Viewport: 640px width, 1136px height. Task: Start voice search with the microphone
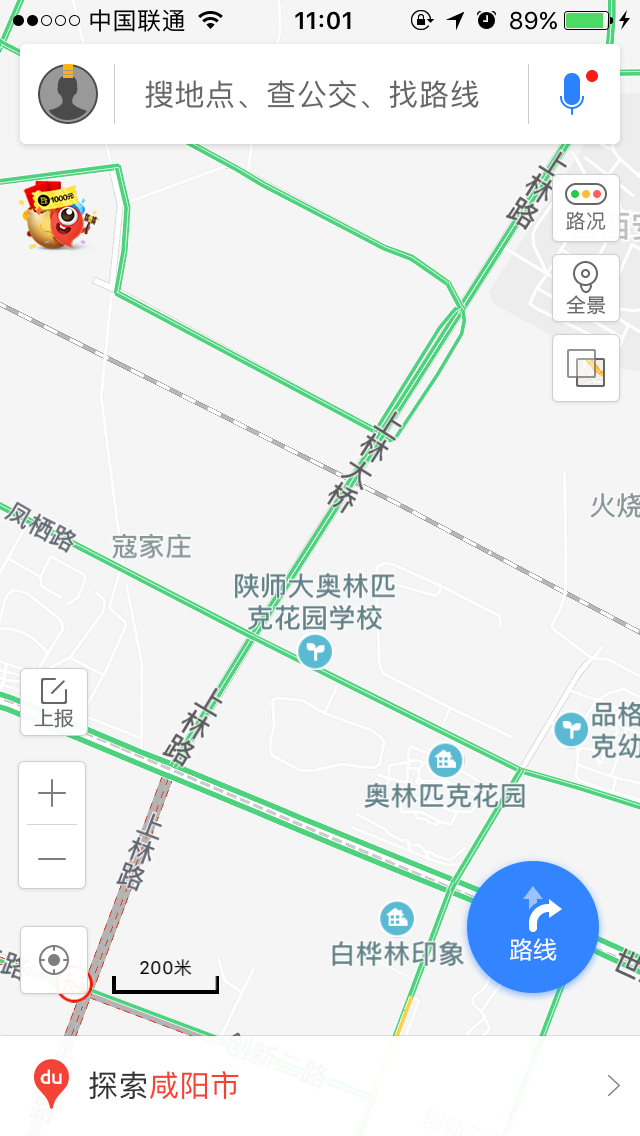pos(573,94)
